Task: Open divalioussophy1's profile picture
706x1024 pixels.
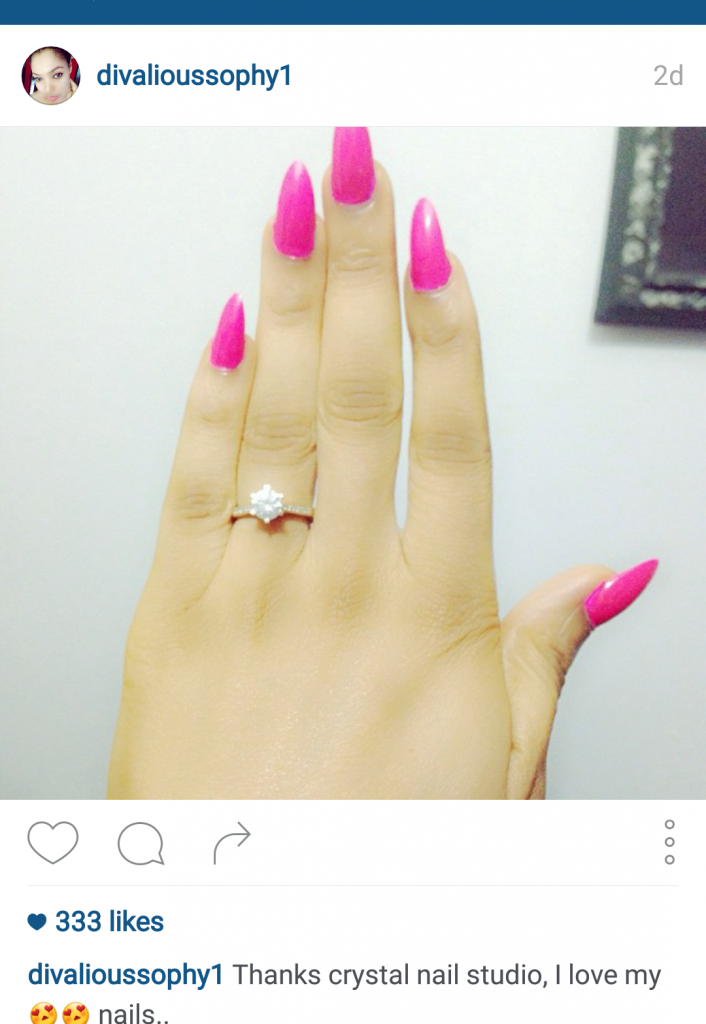Action: pyautogui.click(x=50, y=76)
